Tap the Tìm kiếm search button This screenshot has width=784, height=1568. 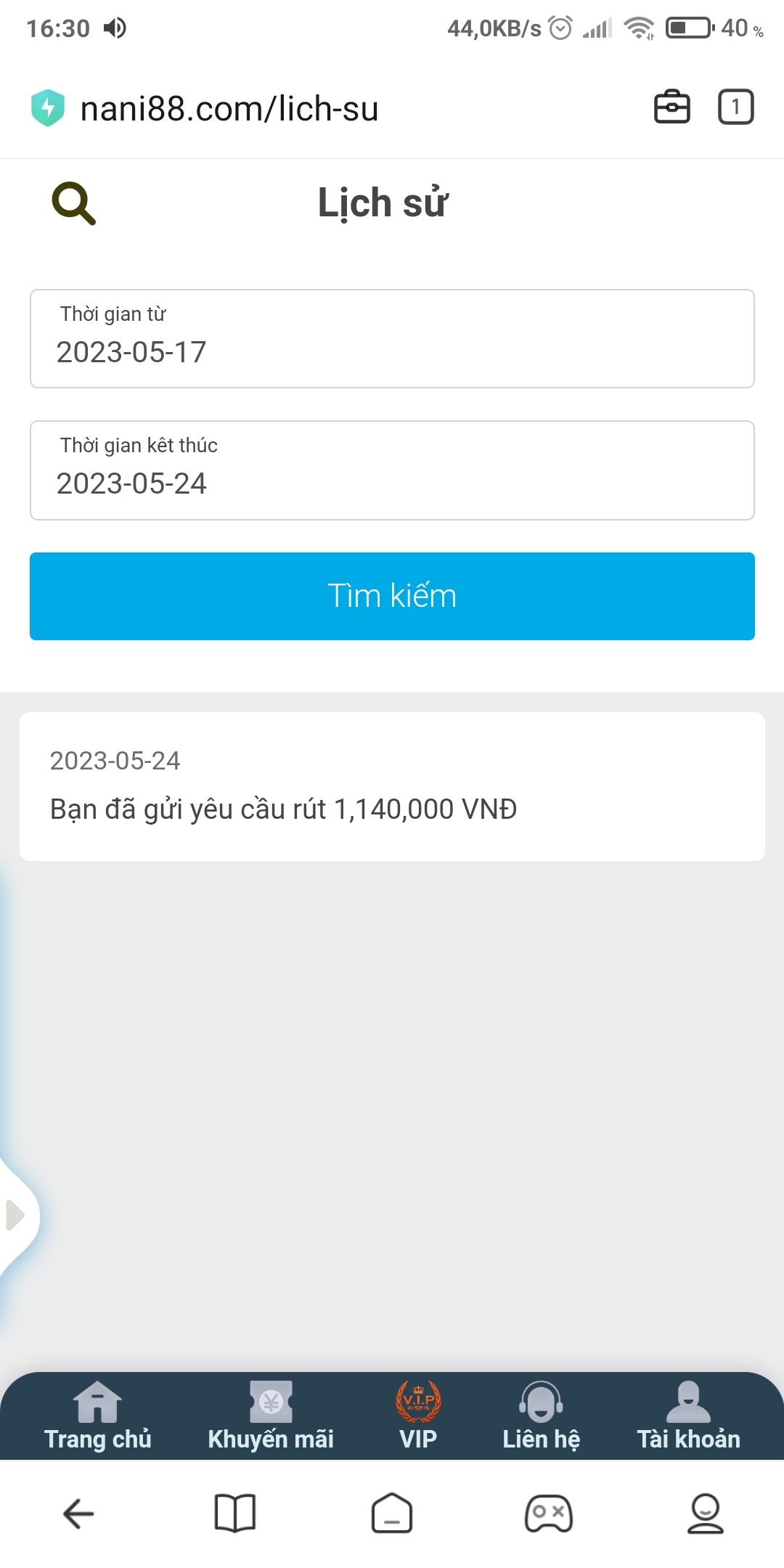(x=392, y=596)
